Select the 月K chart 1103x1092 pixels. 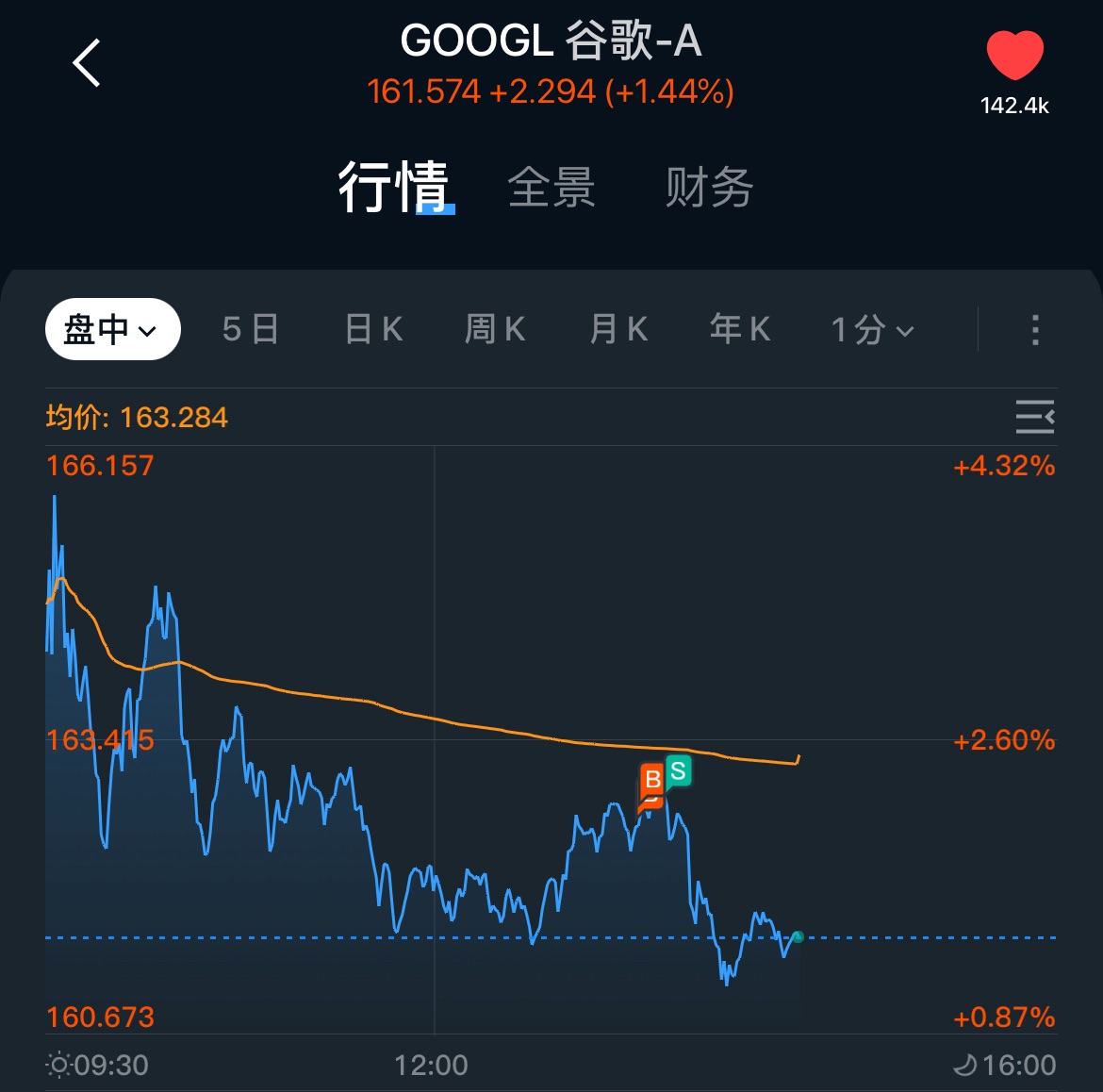pyautogui.click(x=618, y=329)
